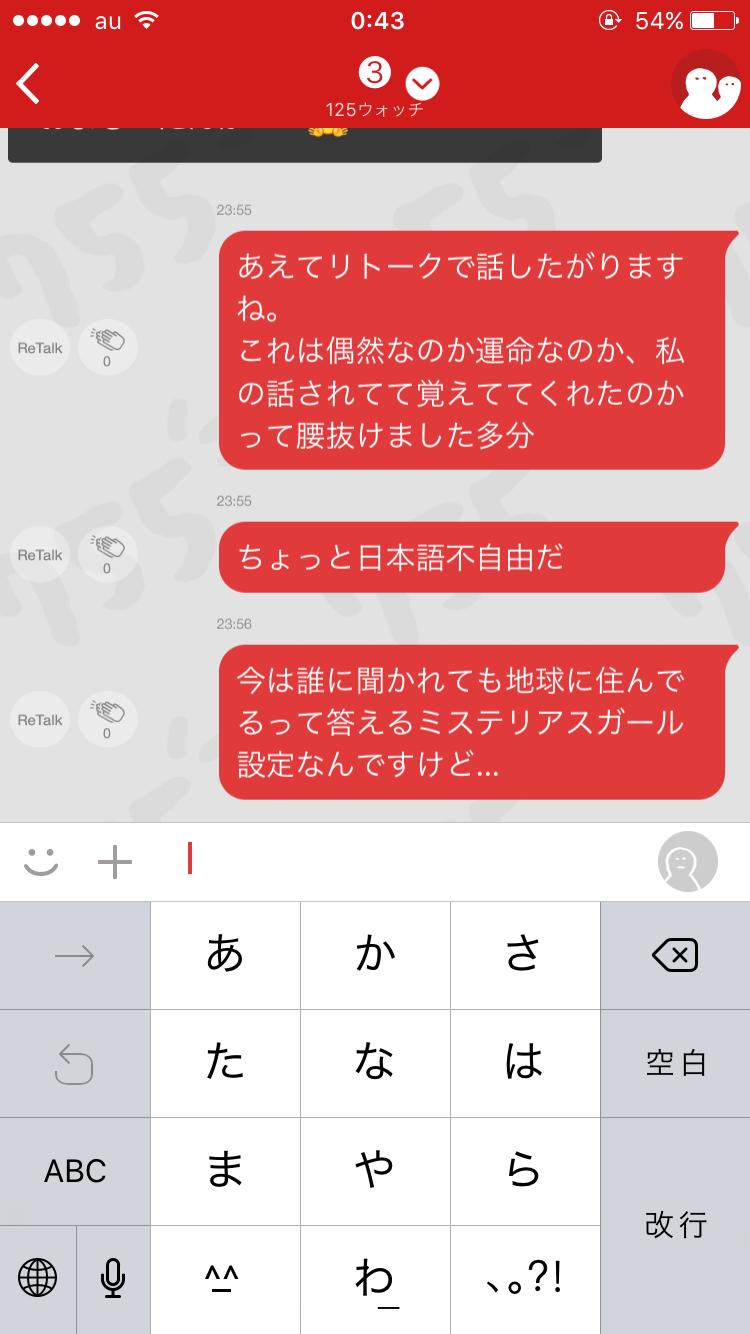Switch the keyboard to ABC mode
The image size is (750, 1334).
[75, 1171]
